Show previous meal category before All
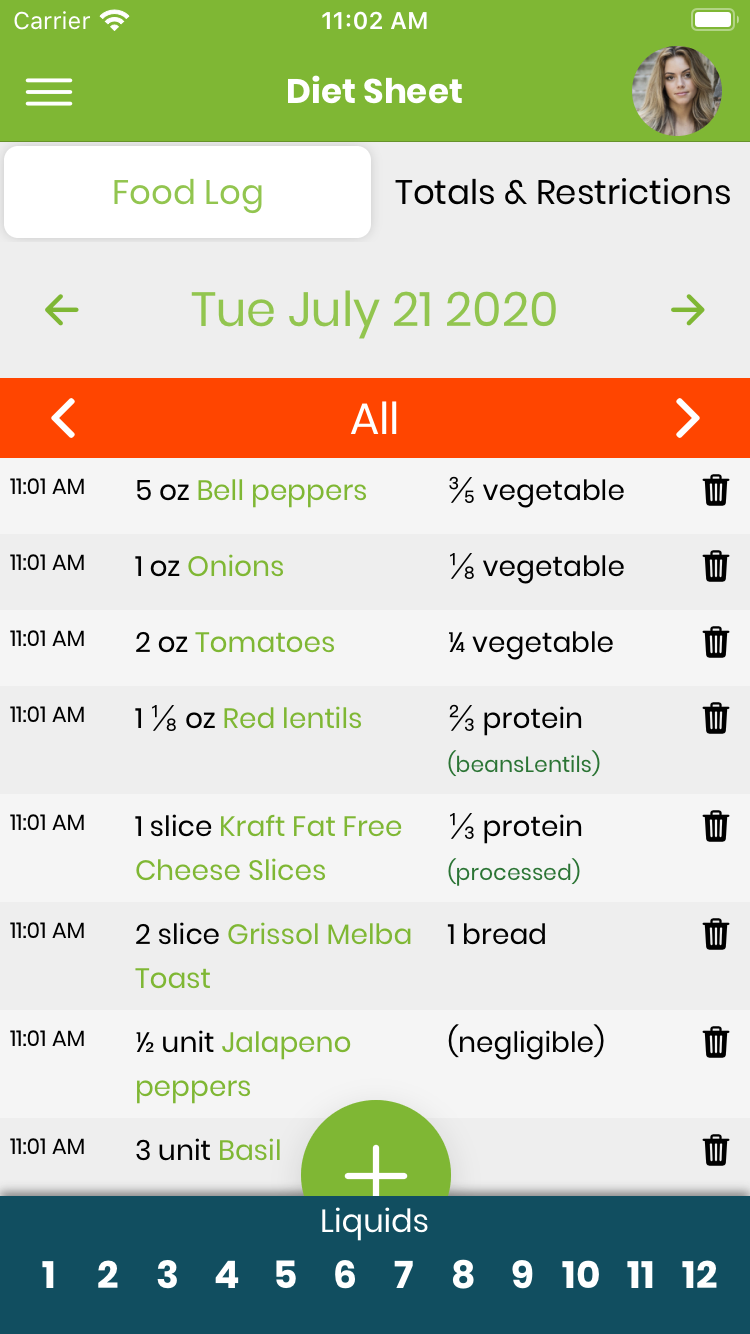The width and height of the screenshot is (750, 1334). pos(63,418)
